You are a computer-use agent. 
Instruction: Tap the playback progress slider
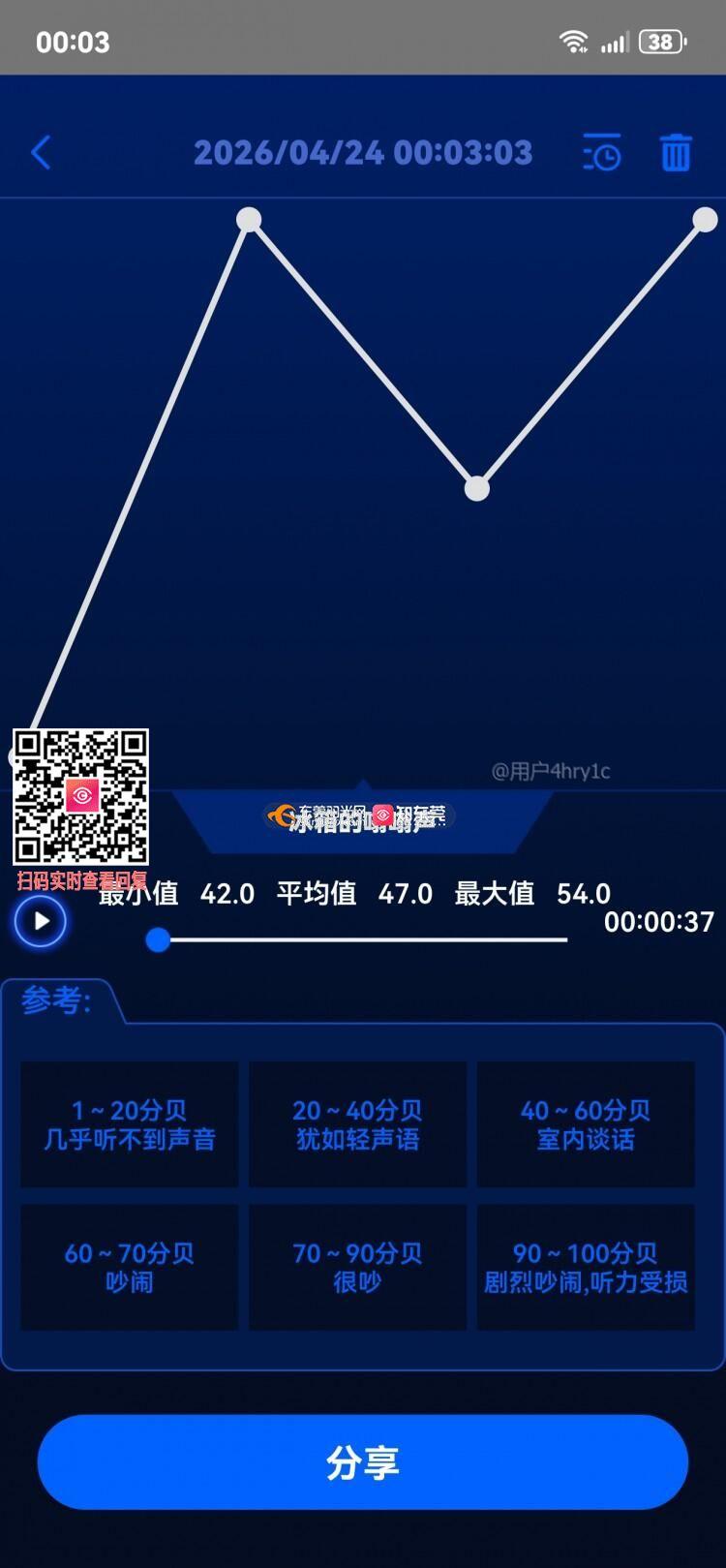[363, 939]
